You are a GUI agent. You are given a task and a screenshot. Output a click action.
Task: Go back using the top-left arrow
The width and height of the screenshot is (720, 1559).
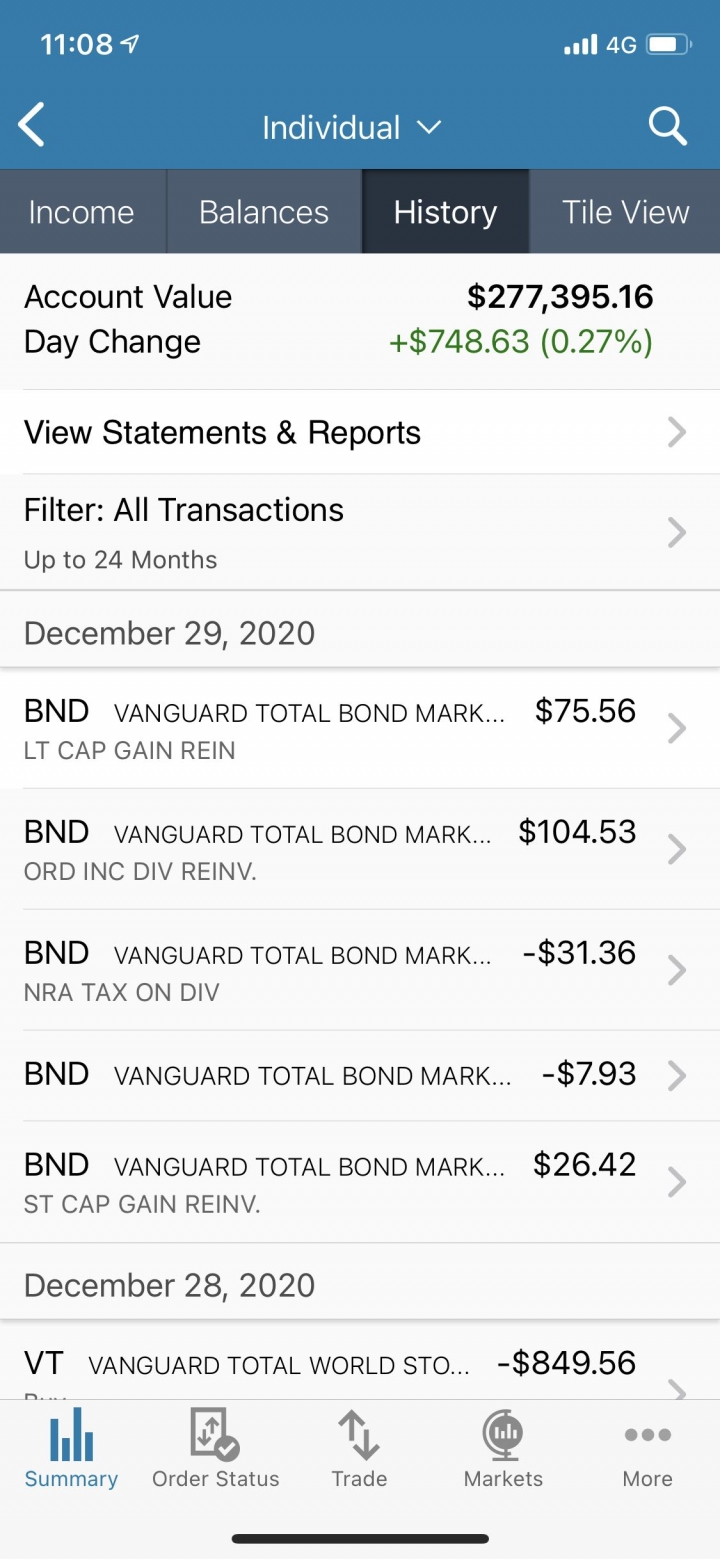pyautogui.click(x=32, y=127)
